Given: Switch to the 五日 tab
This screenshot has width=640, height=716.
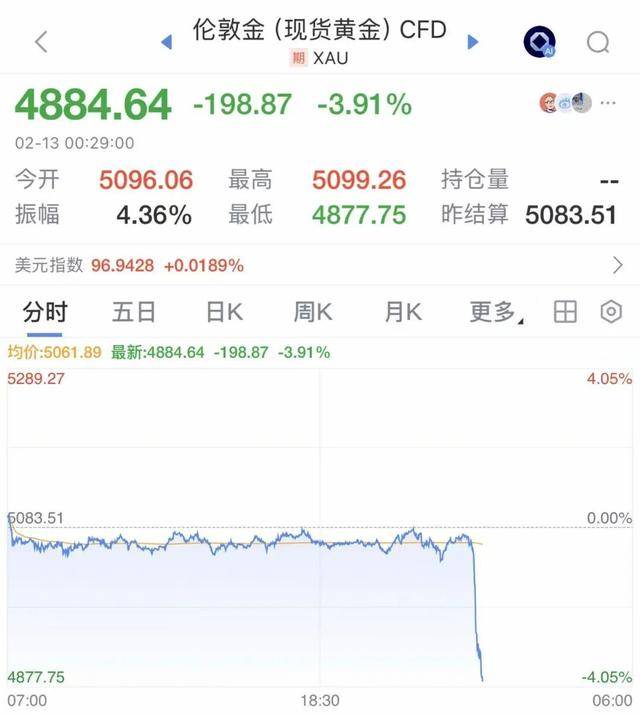Looking at the screenshot, I should tap(134, 312).
